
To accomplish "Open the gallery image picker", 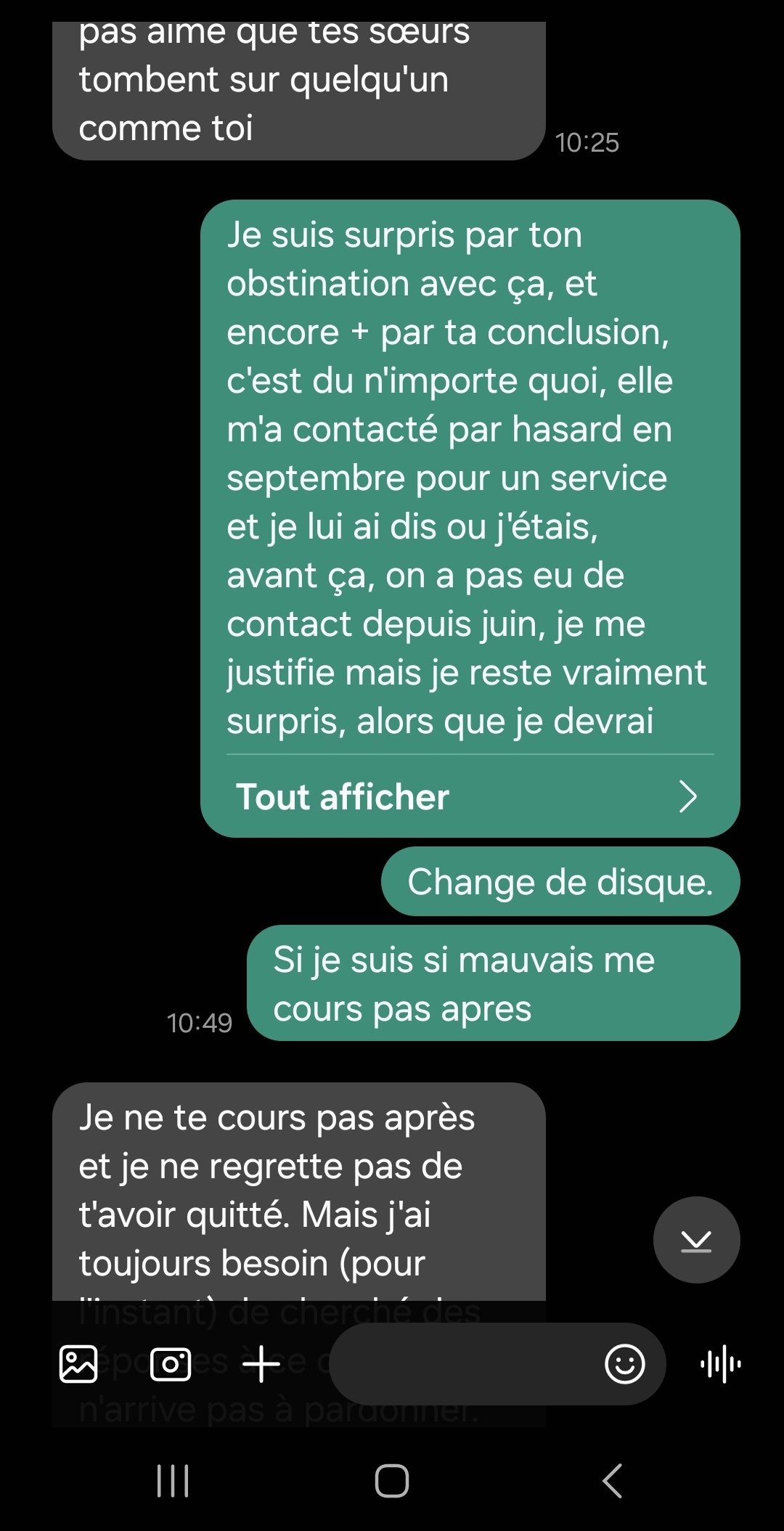I will pos(78,1364).
